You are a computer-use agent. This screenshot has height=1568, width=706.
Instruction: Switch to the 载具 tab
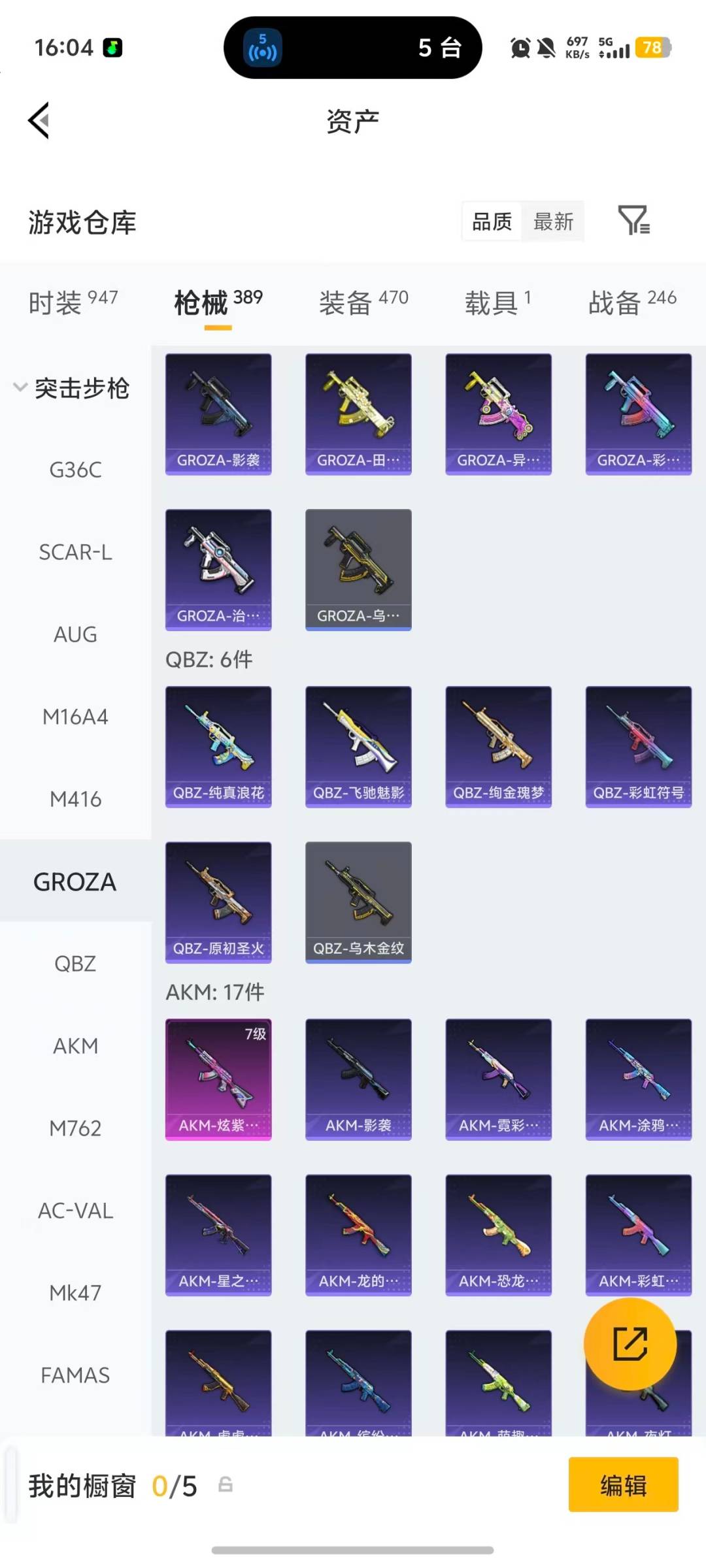497,302
